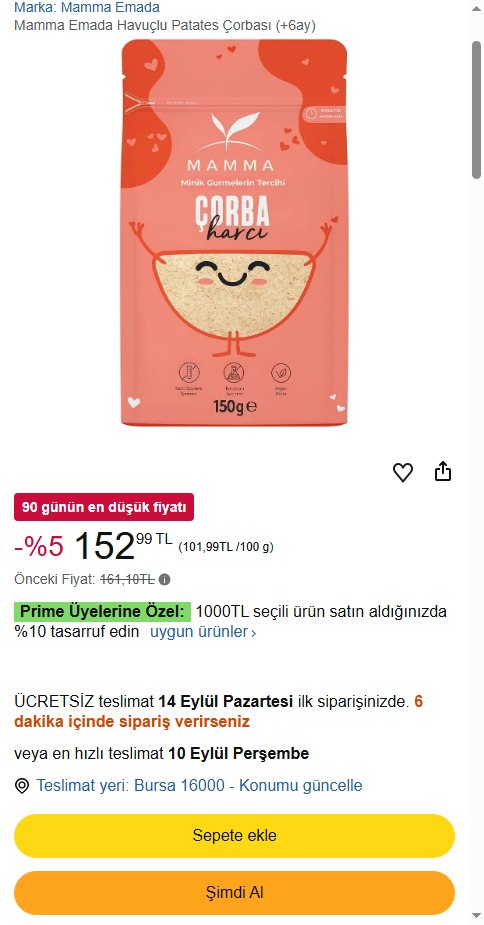Share this product
The height and width of the screenshot is (925, 484).
443,471
